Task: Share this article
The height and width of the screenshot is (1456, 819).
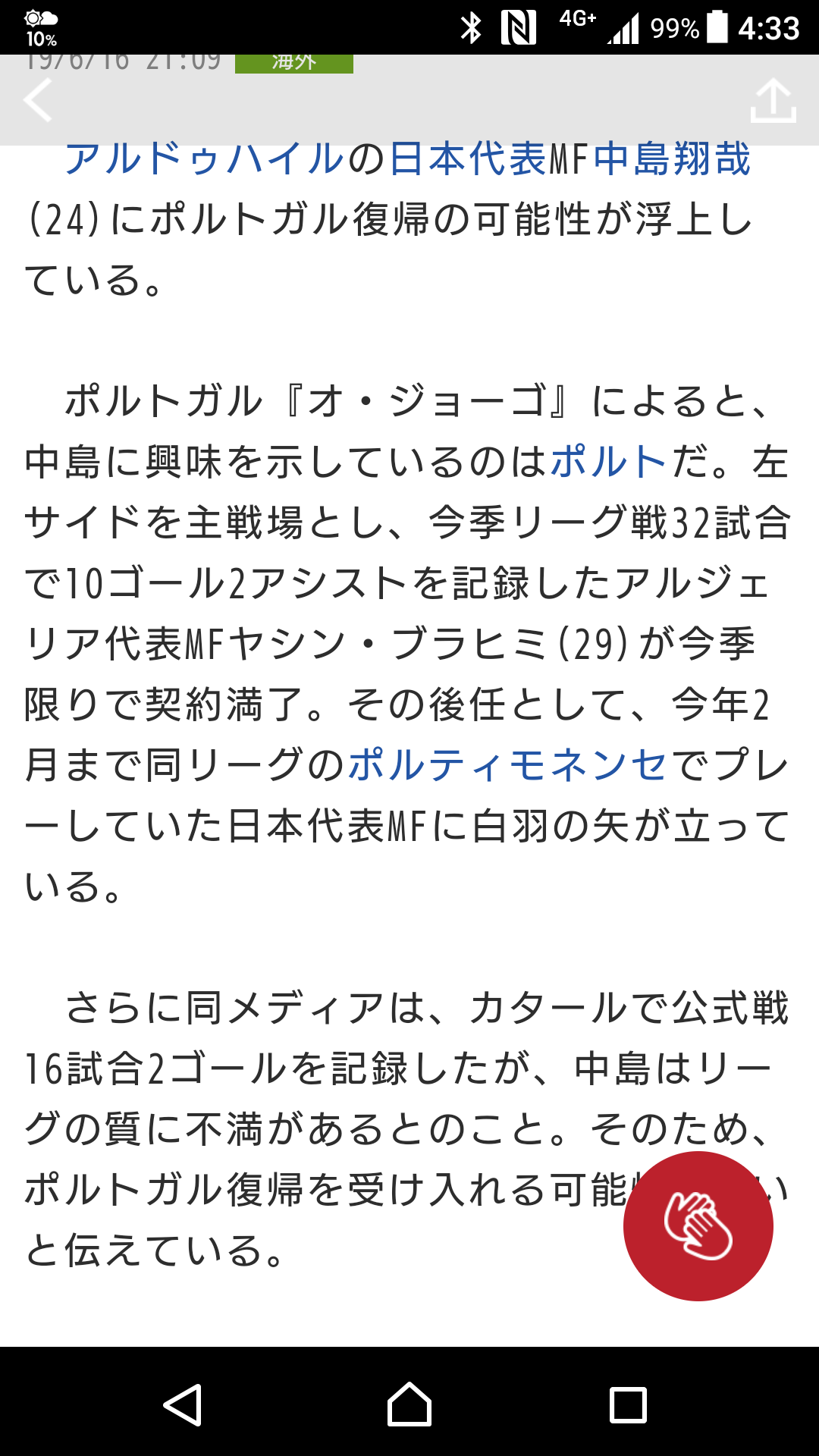Action: pos(773,100)
